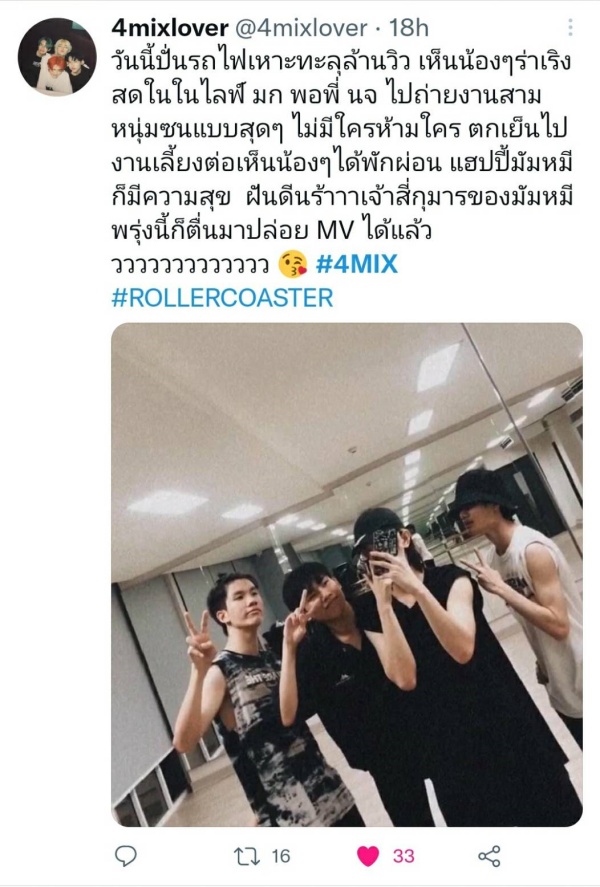Share this tweet
600x887 pixels.
(x=489, y=856)
